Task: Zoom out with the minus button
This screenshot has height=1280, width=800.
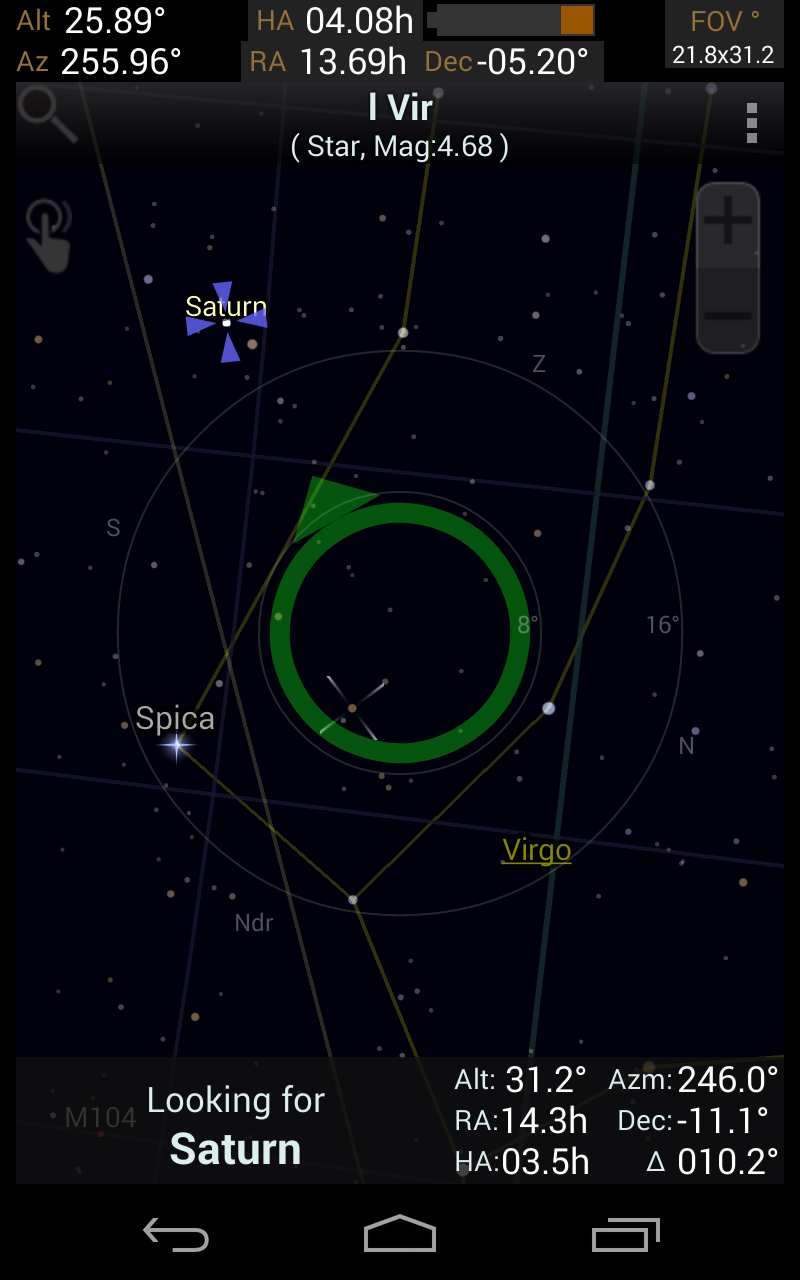Action: [x=728, y=312]
